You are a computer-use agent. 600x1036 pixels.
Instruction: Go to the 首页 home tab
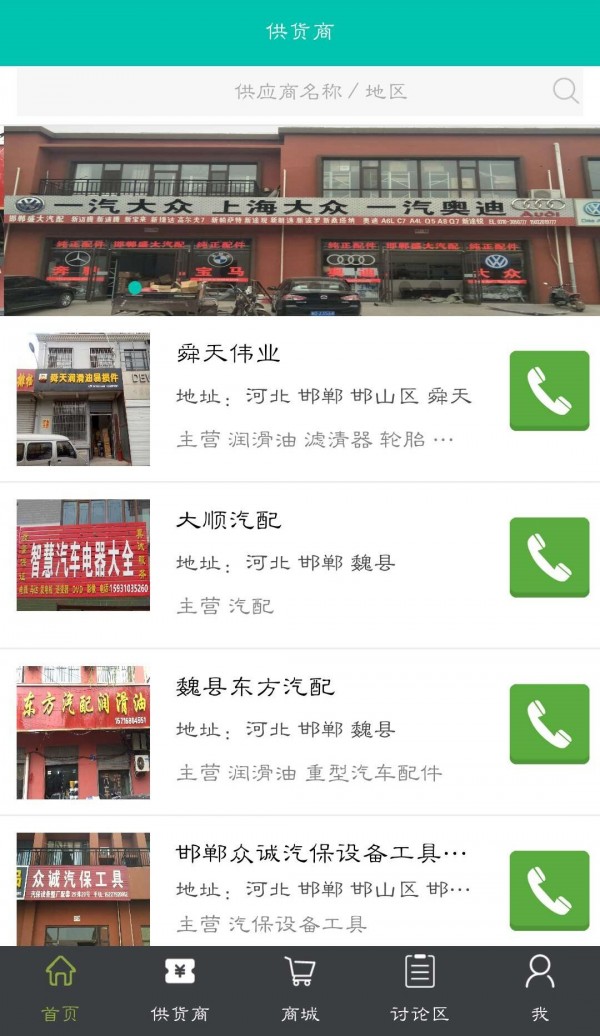[x=60, y=990]
